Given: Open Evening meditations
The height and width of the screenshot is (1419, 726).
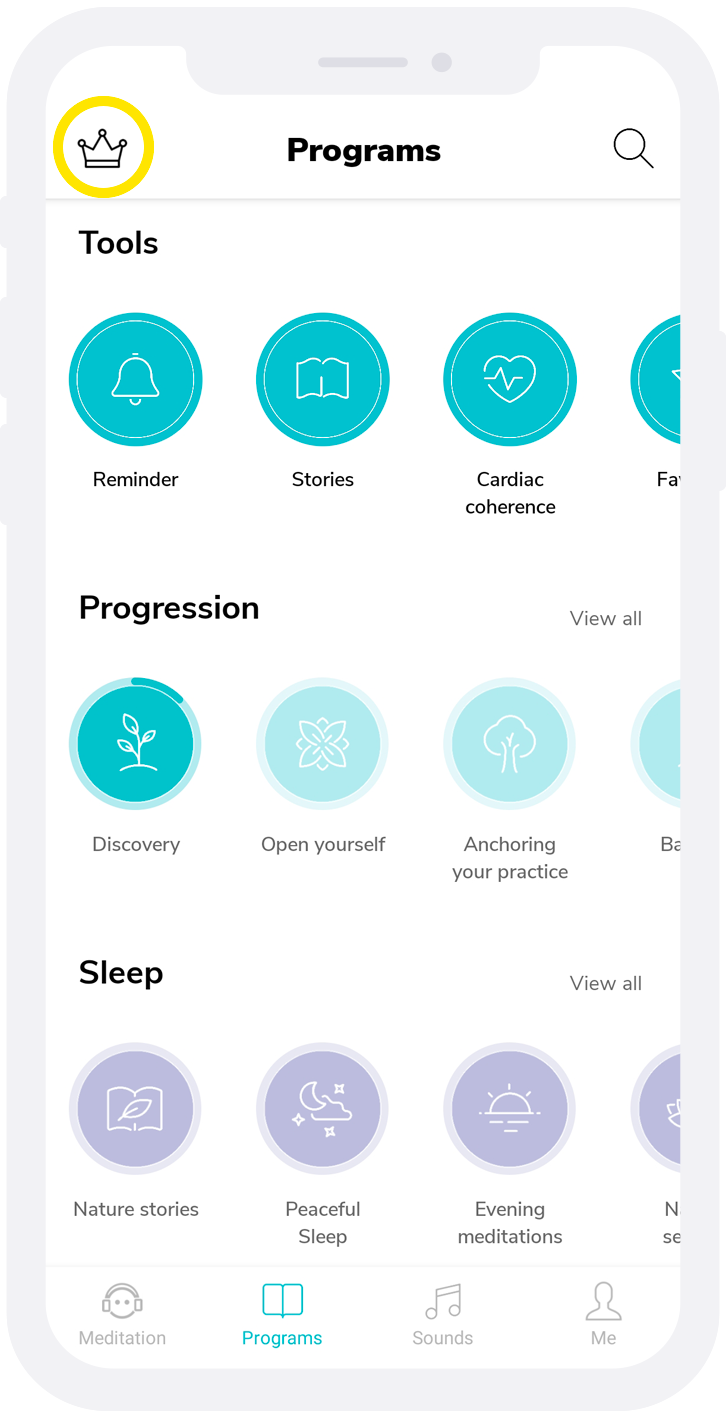Looking at the screenshot, I should pos(510,1109).
